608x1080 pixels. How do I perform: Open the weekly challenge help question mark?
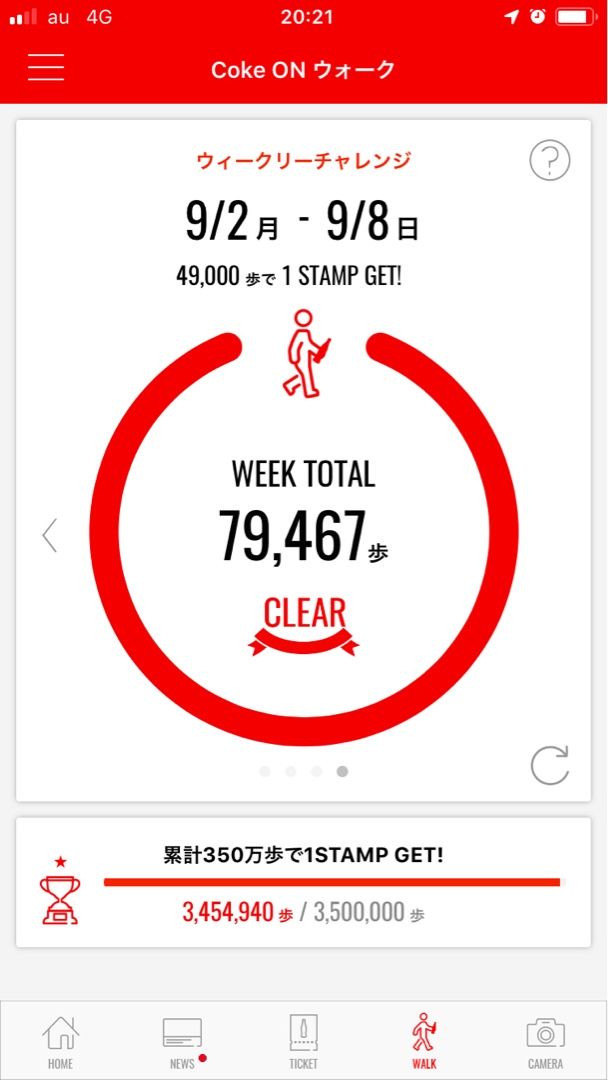click(549, 160)
